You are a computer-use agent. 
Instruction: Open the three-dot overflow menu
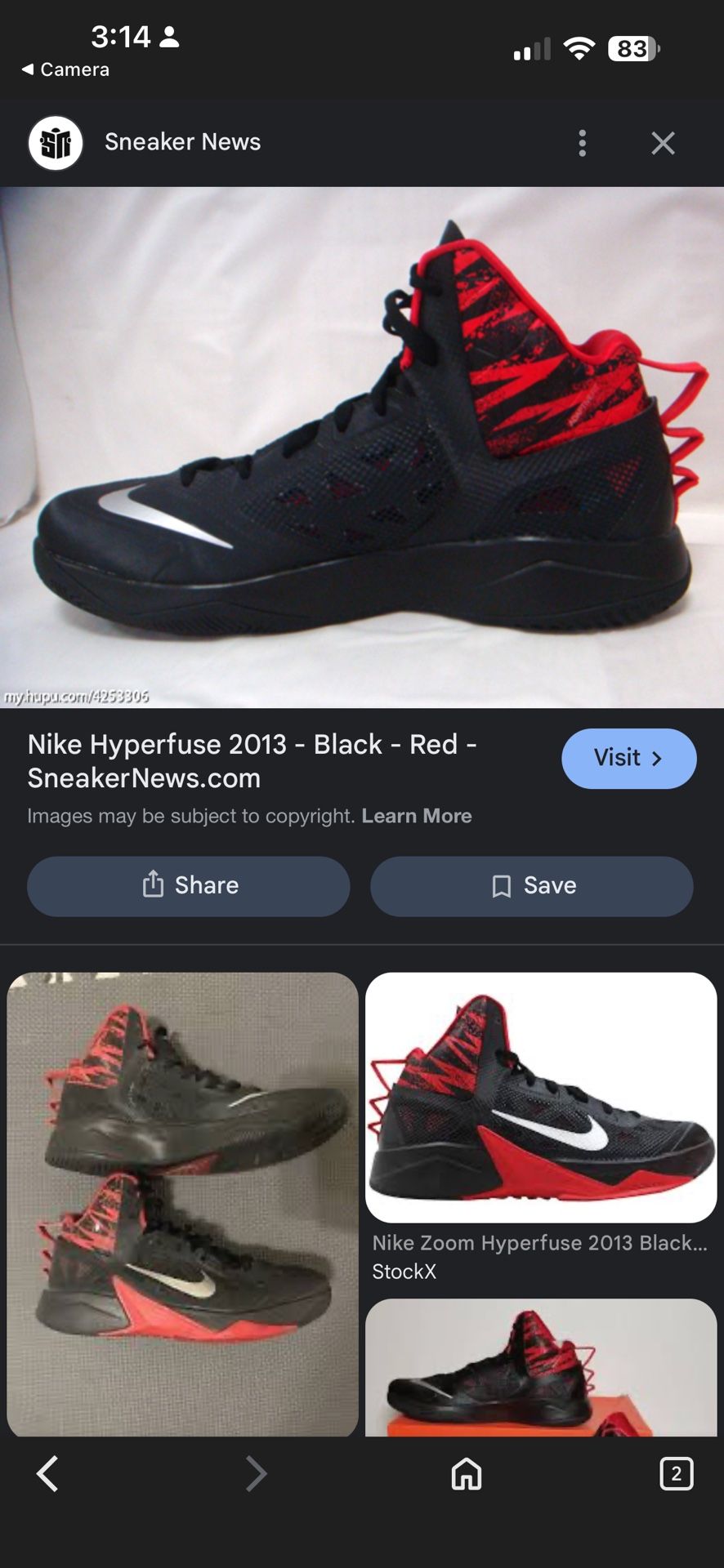pos(582,143)
